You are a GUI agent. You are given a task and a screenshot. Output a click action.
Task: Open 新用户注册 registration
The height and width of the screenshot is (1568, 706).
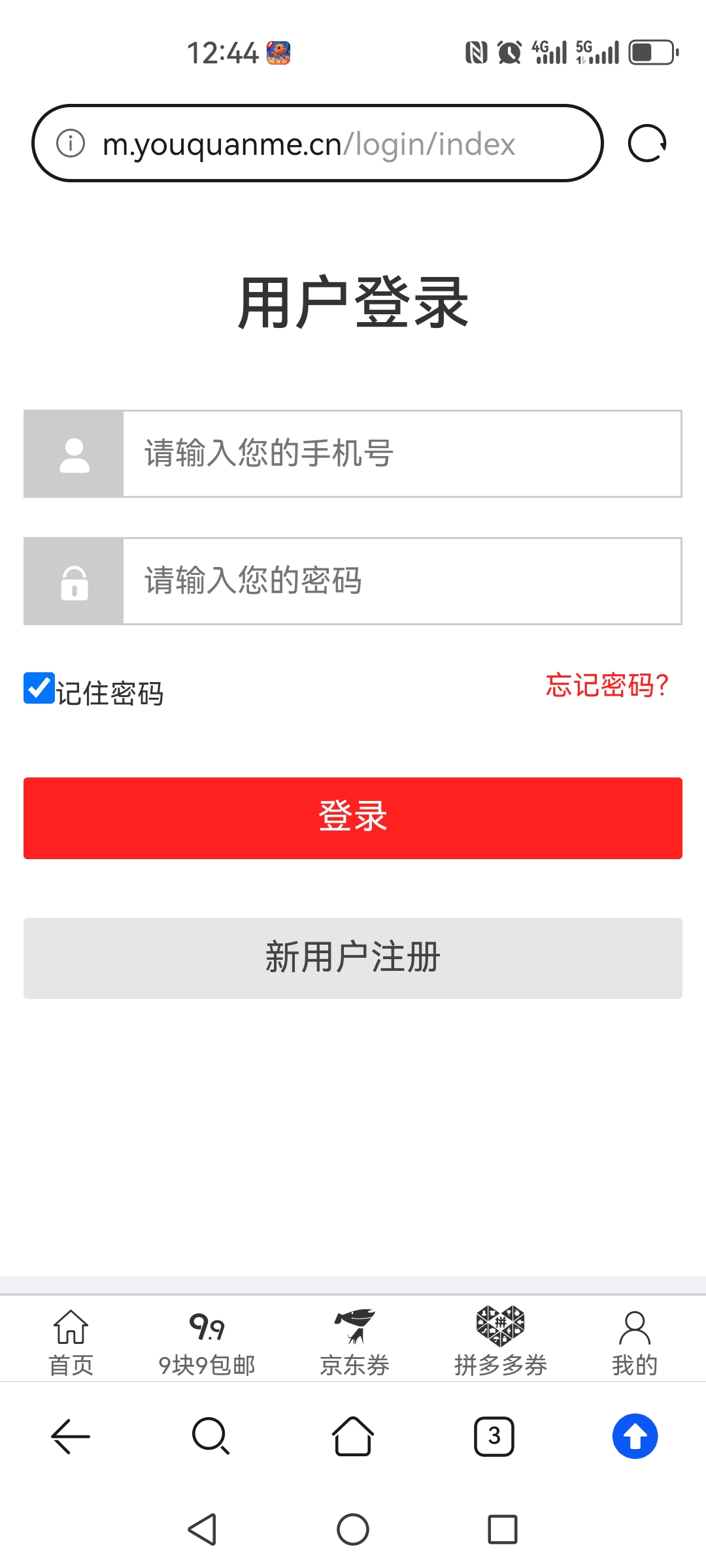(353, 958)
